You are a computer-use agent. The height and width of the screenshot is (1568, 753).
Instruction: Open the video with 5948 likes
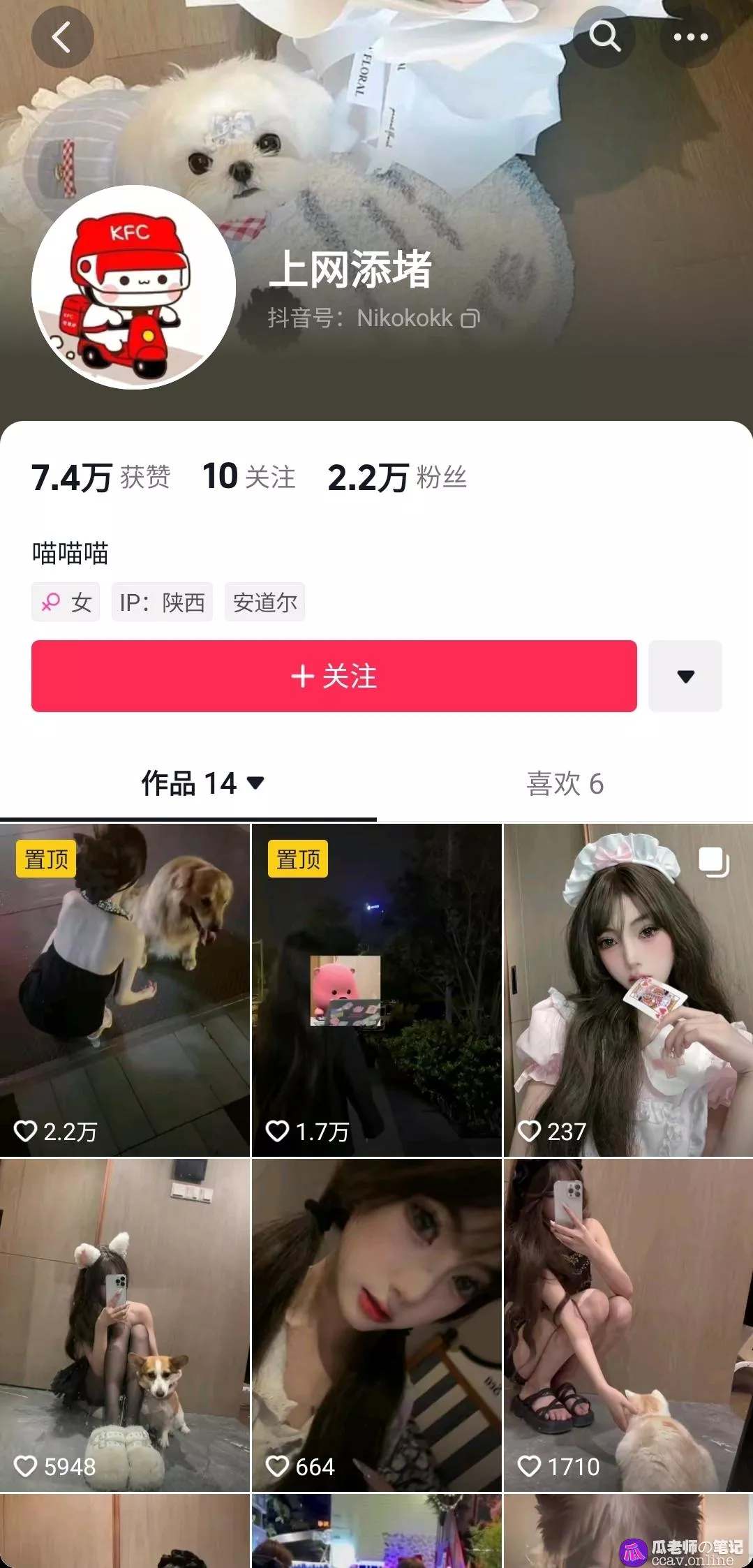[125, 1324]
